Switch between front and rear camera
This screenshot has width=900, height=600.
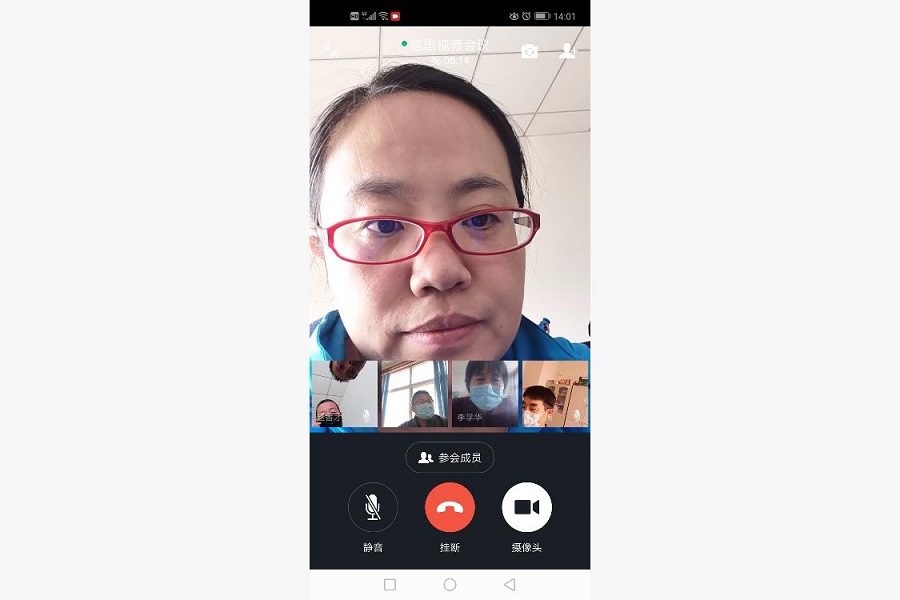tap(529, 51)
